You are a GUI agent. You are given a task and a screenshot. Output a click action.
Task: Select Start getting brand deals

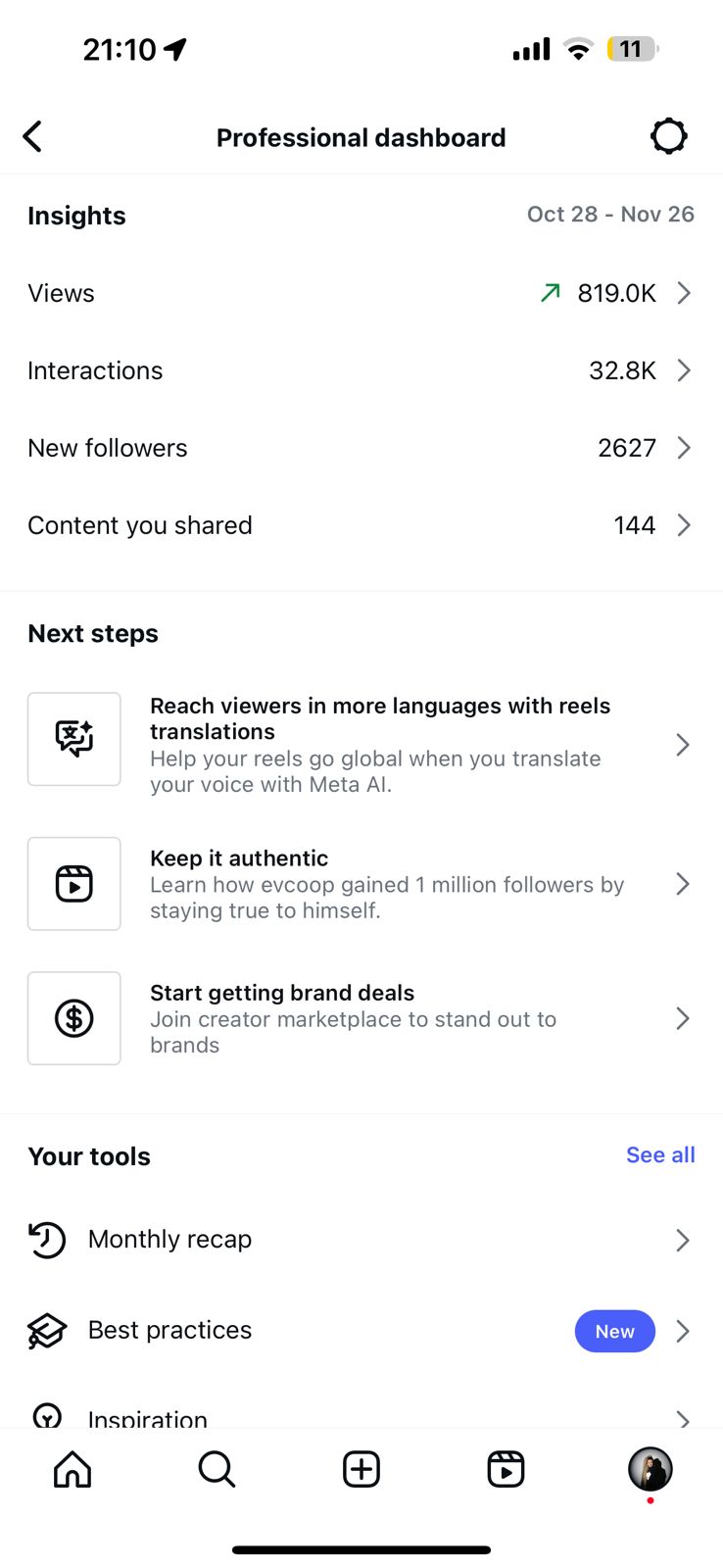[x=361, y=1018]
